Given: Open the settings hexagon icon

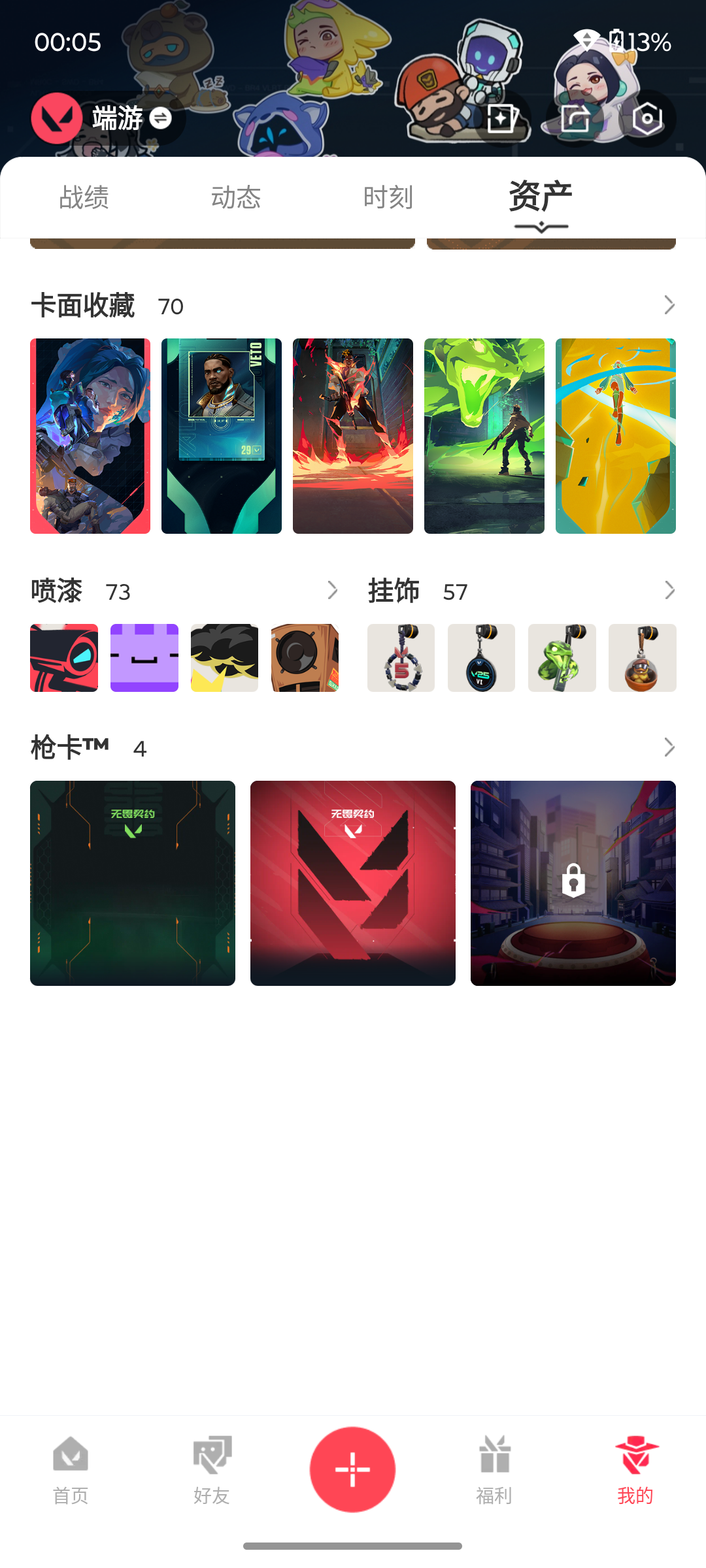Looking at the screenshot, I should 647,118.
